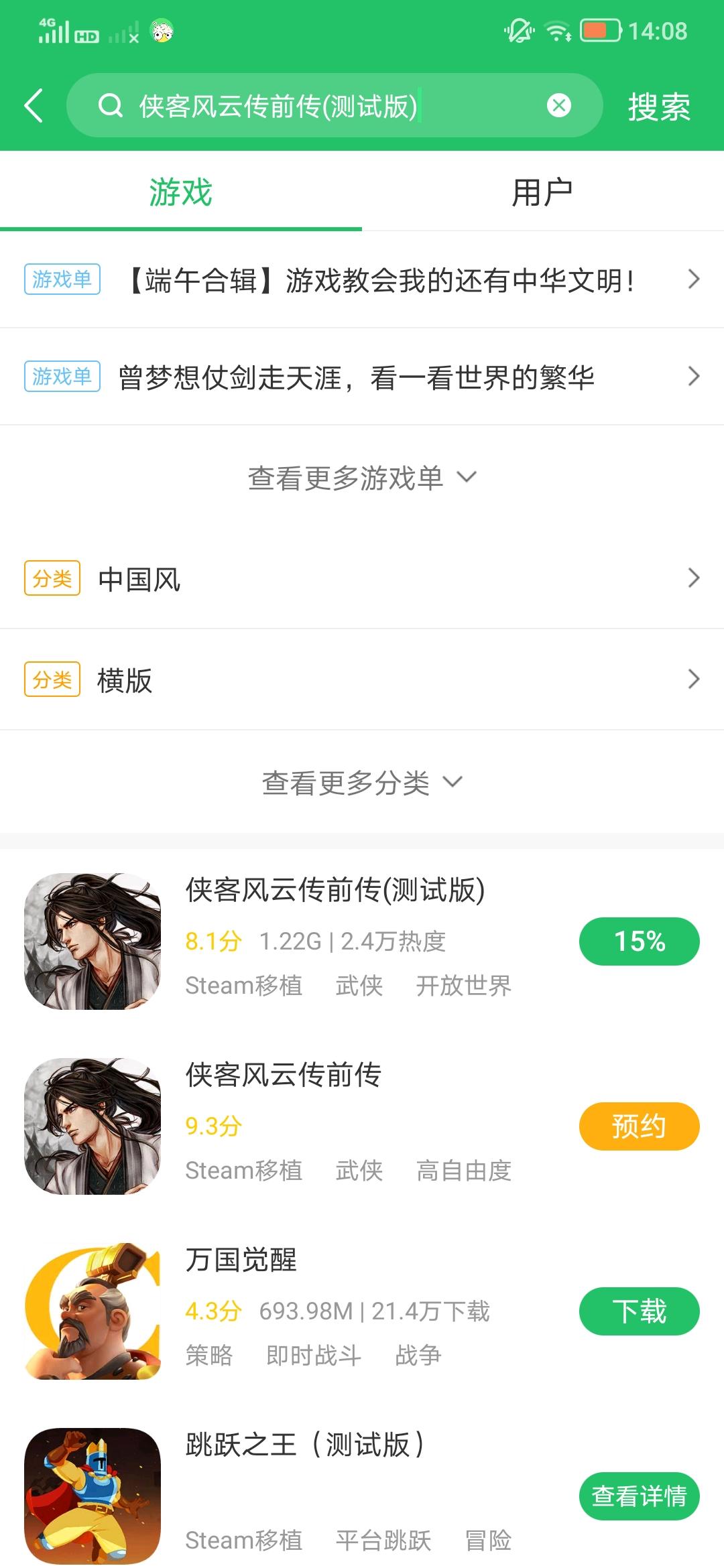Open the 横版 category

pyautogui.click(x=362, y=680)
